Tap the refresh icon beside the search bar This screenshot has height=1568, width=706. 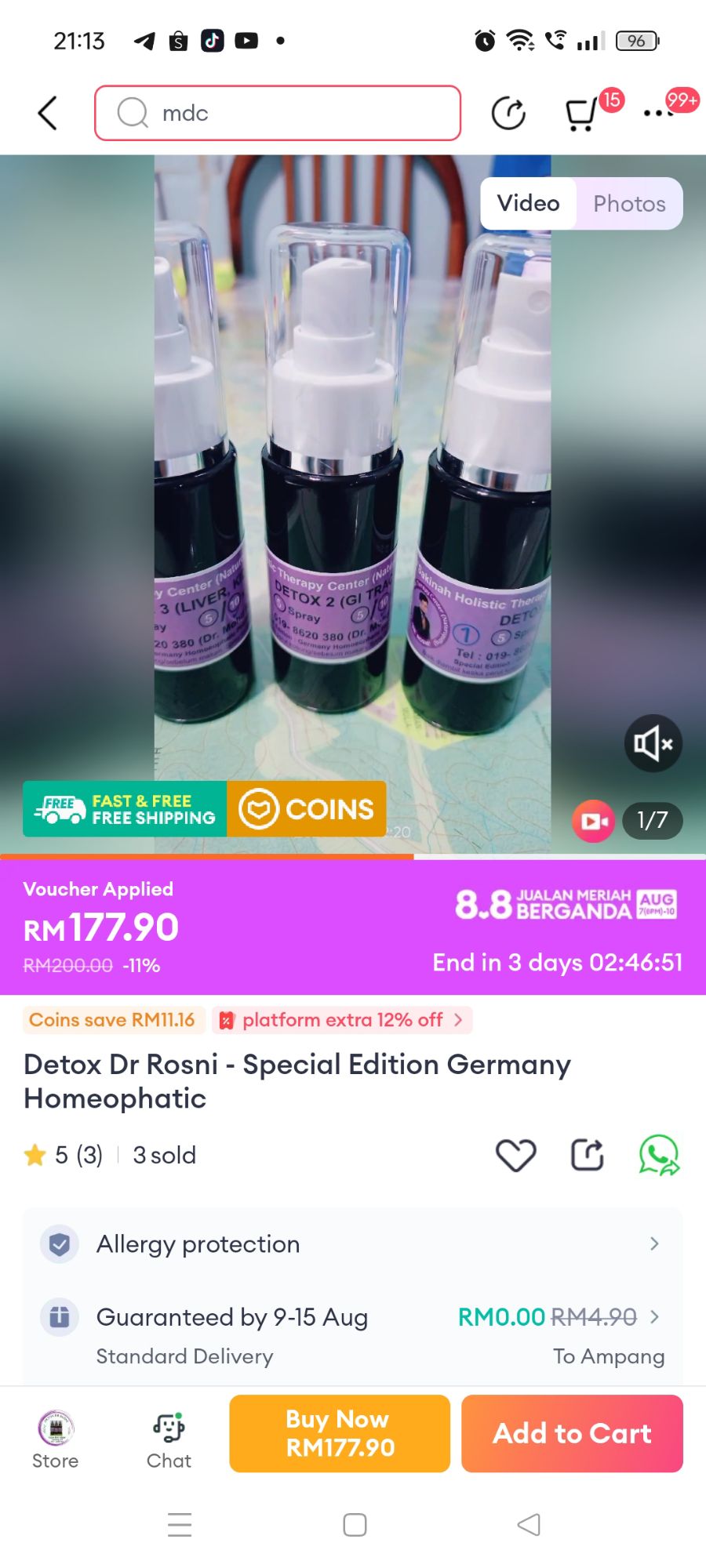point(508,112)
